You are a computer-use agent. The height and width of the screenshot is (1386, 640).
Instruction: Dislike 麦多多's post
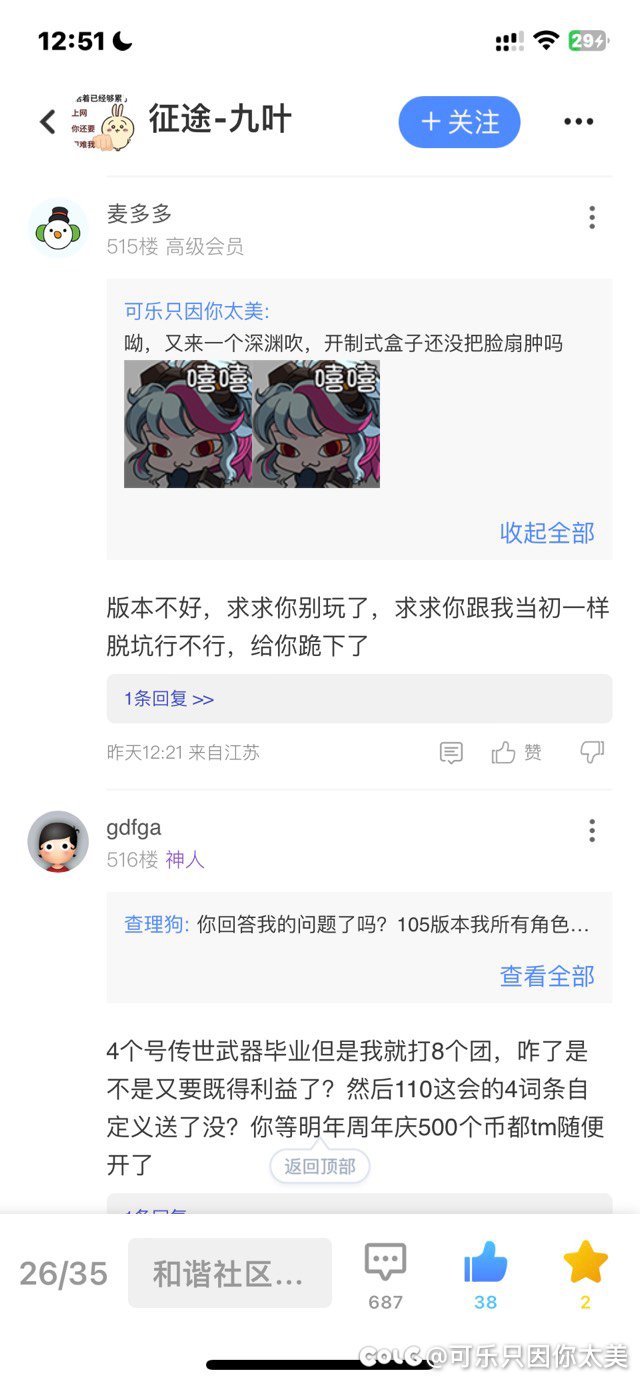[592, 753]
